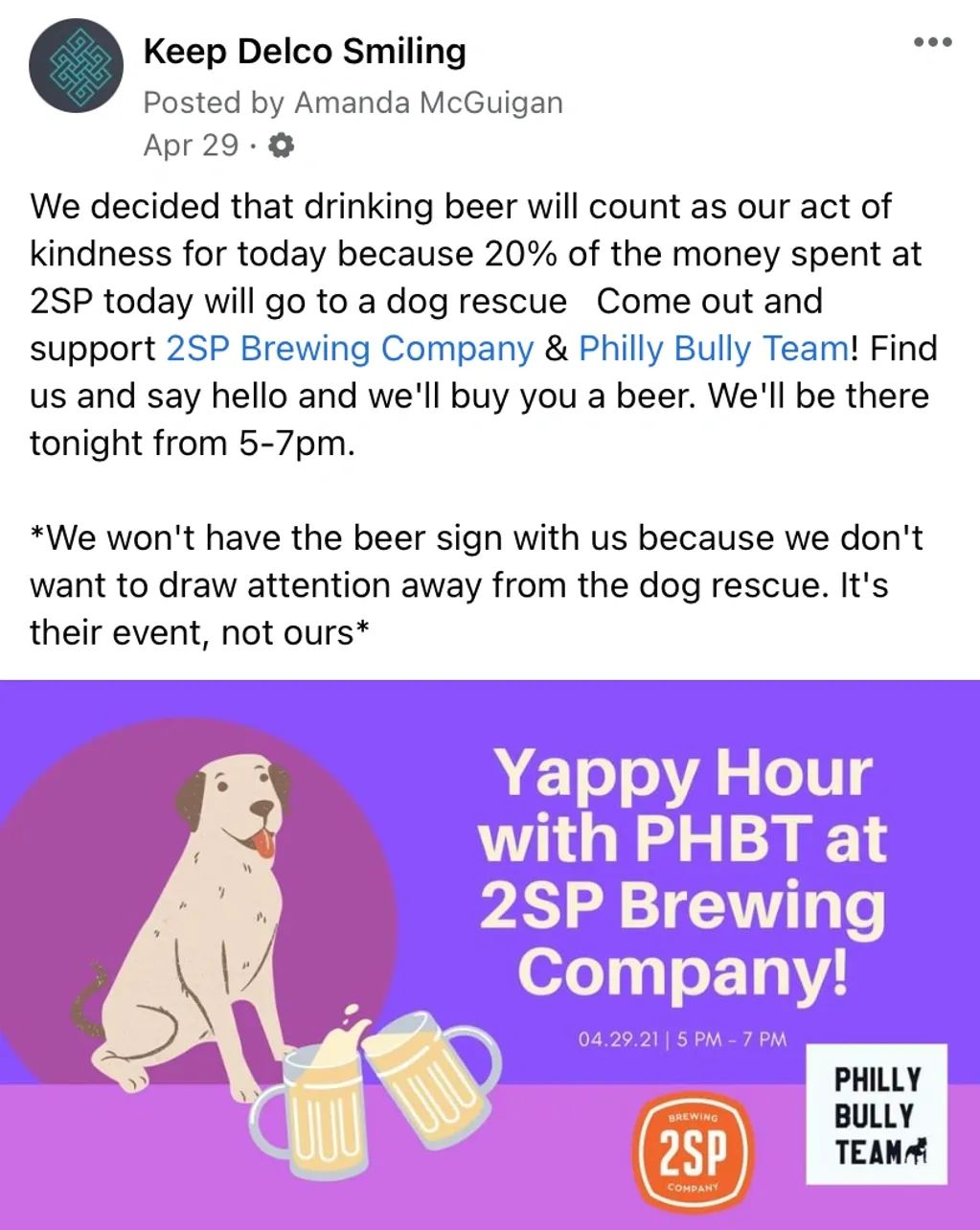
Task: Open the post's three-dot overflow menu
Action: 932,42
